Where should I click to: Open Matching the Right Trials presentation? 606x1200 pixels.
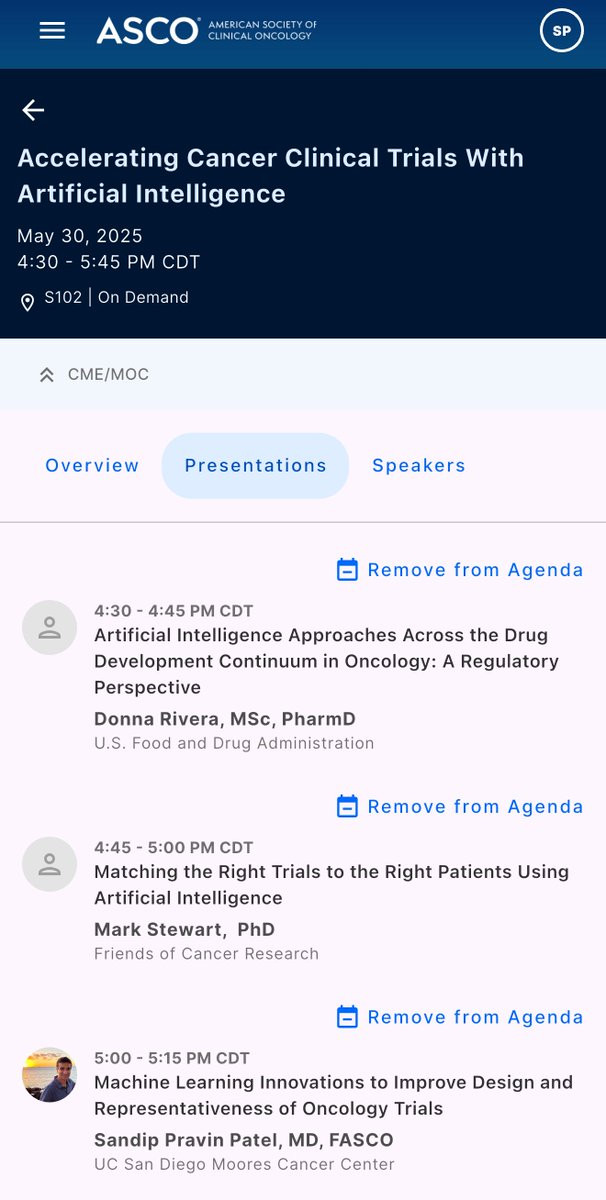tap(331, 885)
